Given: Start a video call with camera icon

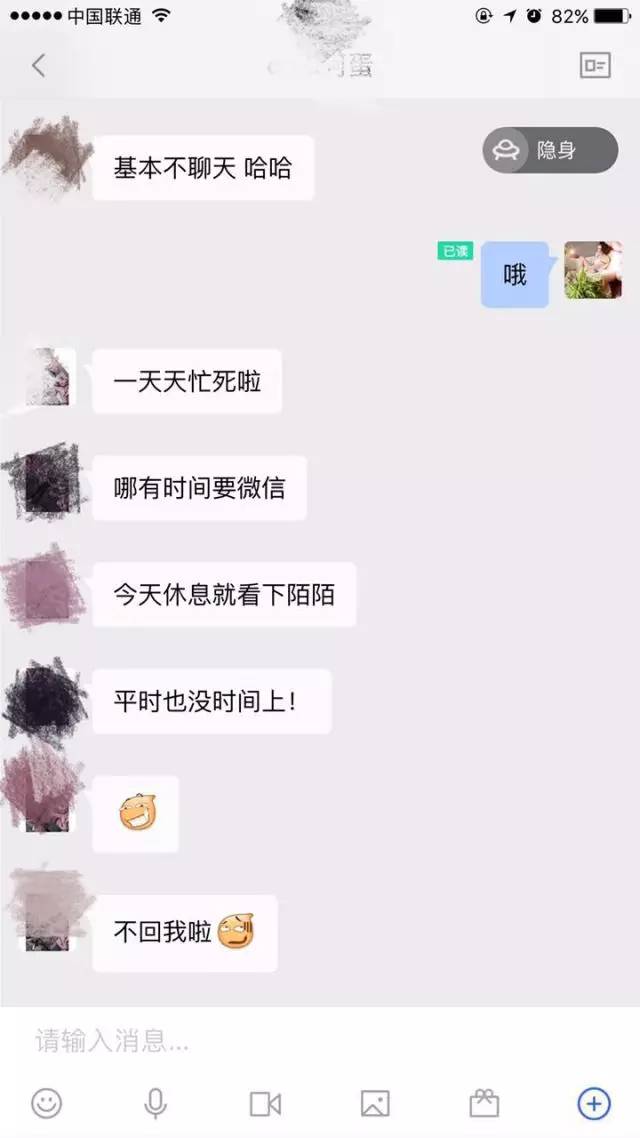Looking at the screenshot, I should coord(266,1105).
